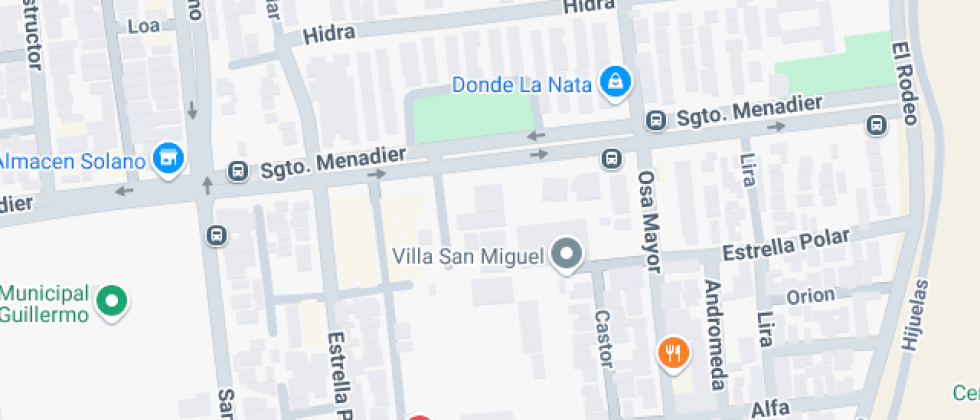Open the Donde La Nata shop marker

[614, 84]
